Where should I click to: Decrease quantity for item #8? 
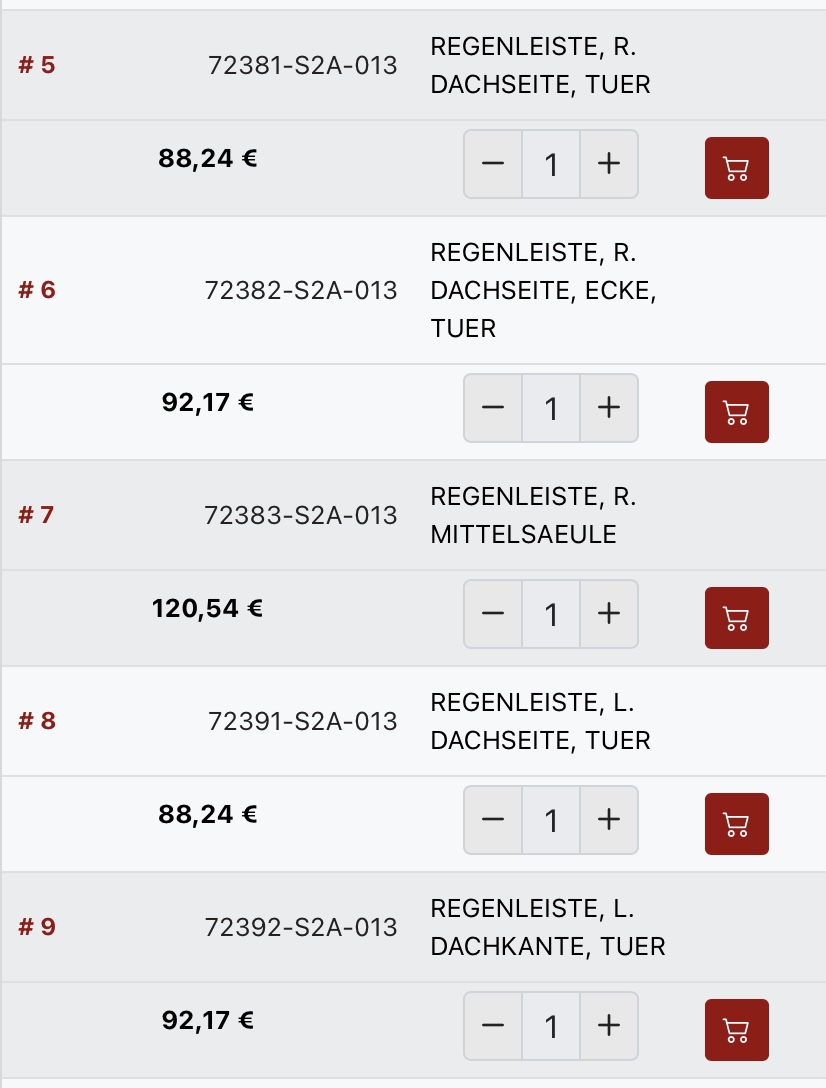click(x=493, y=820)
